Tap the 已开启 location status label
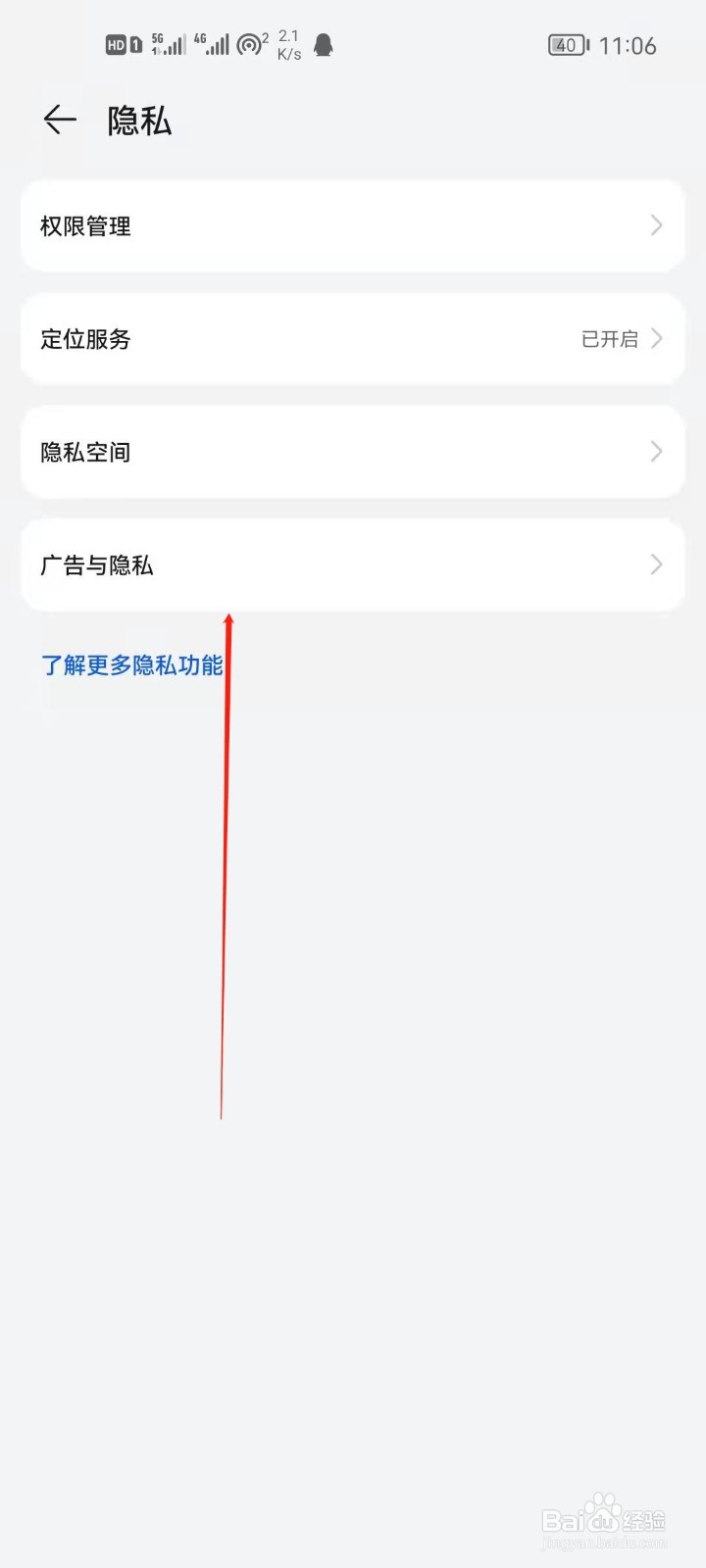Viewport: 706px width, 1568px height. tap(608, 338)
